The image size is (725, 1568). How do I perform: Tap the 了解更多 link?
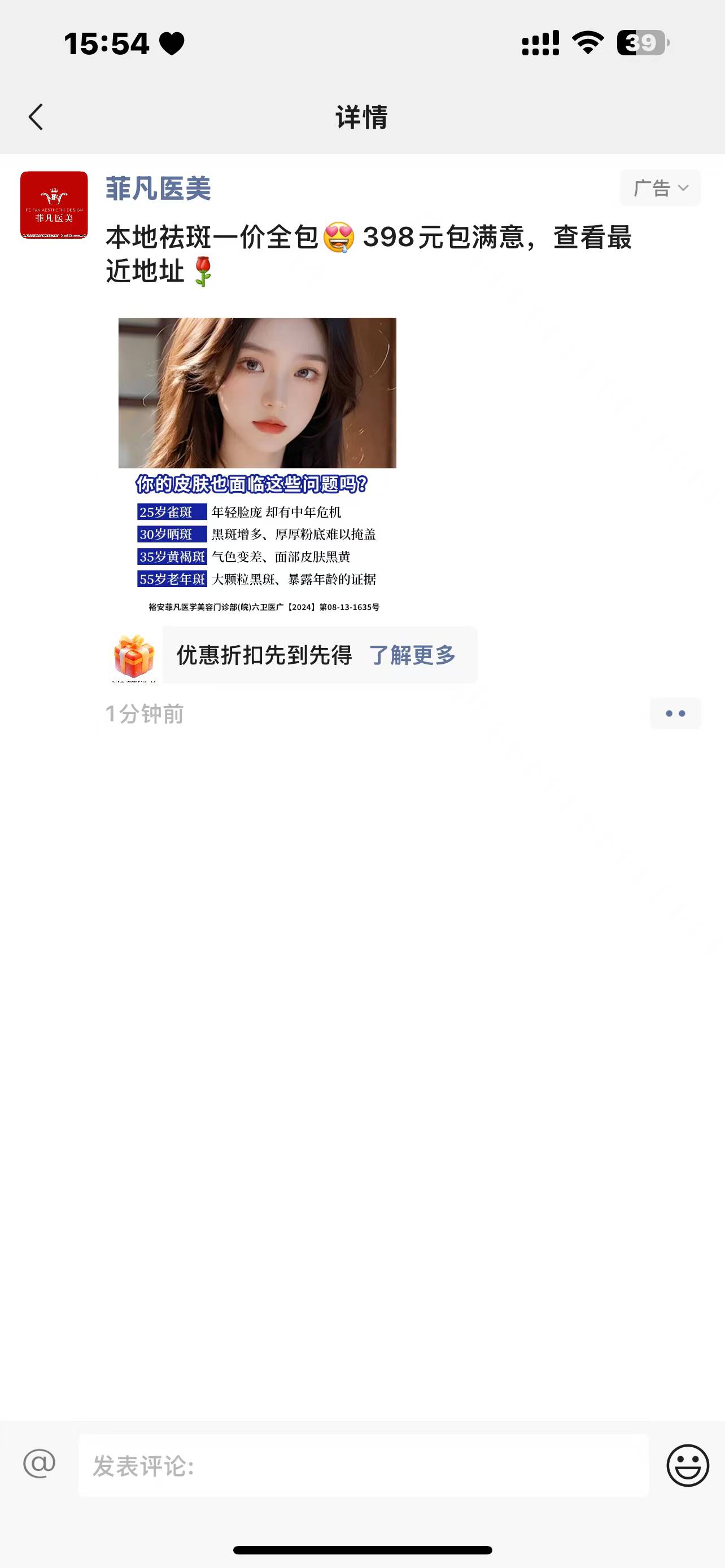pyautogui.click(x=412, y=655)
